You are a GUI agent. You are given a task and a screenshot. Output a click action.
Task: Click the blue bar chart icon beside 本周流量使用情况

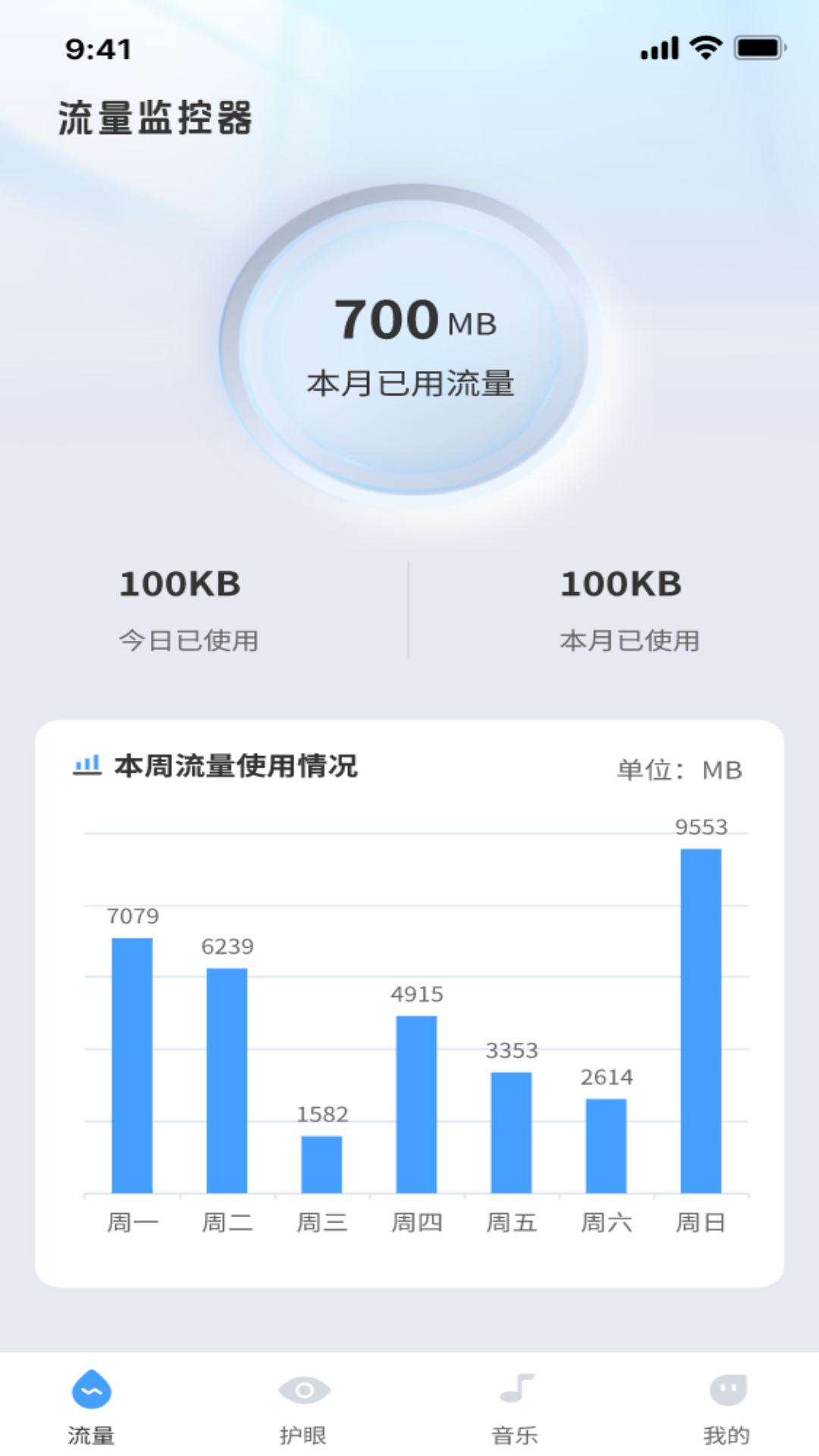click(x=86, y=765)
